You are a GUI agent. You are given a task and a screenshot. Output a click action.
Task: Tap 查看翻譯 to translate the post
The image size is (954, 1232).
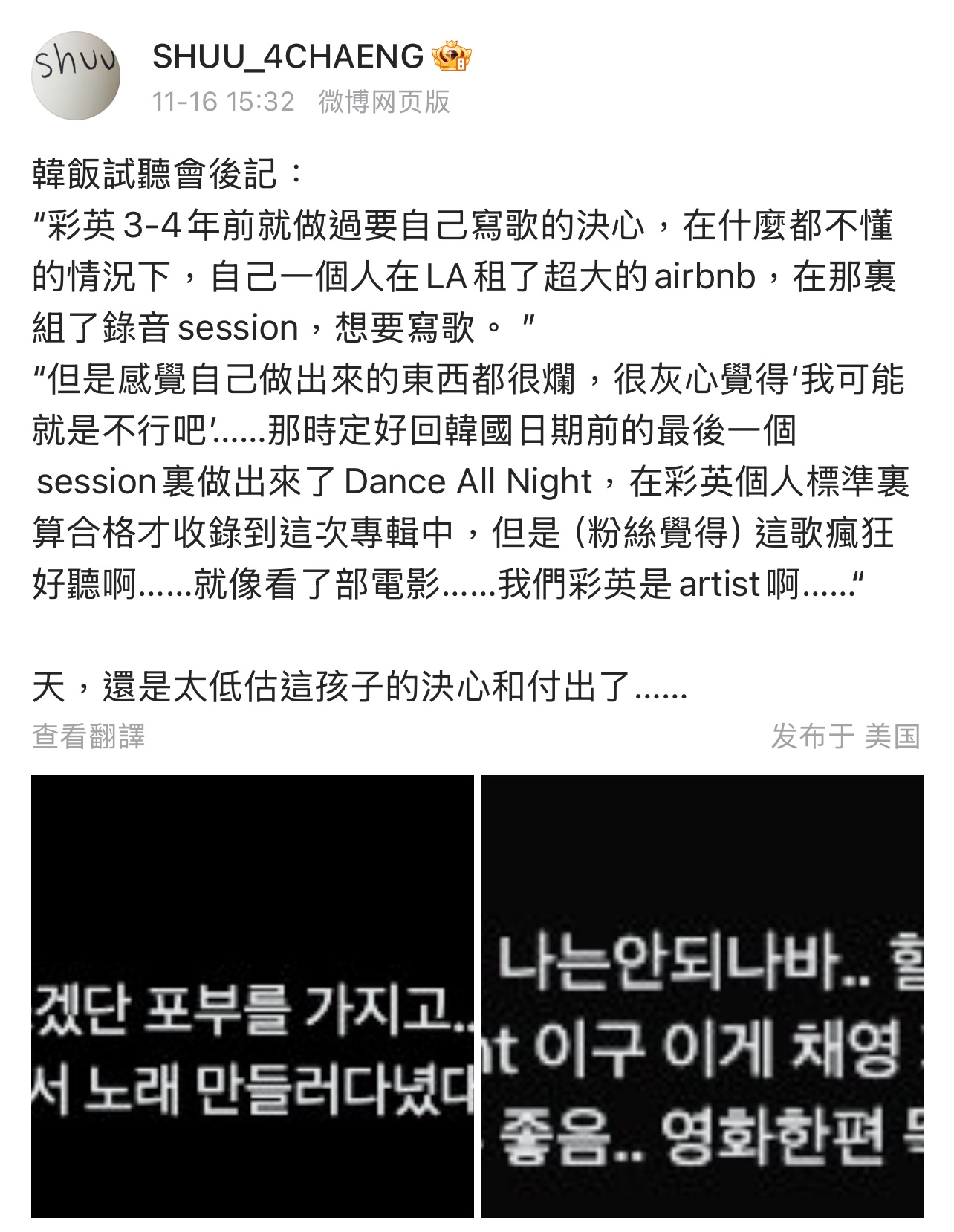pyautogui.click(x=88, y=736)
